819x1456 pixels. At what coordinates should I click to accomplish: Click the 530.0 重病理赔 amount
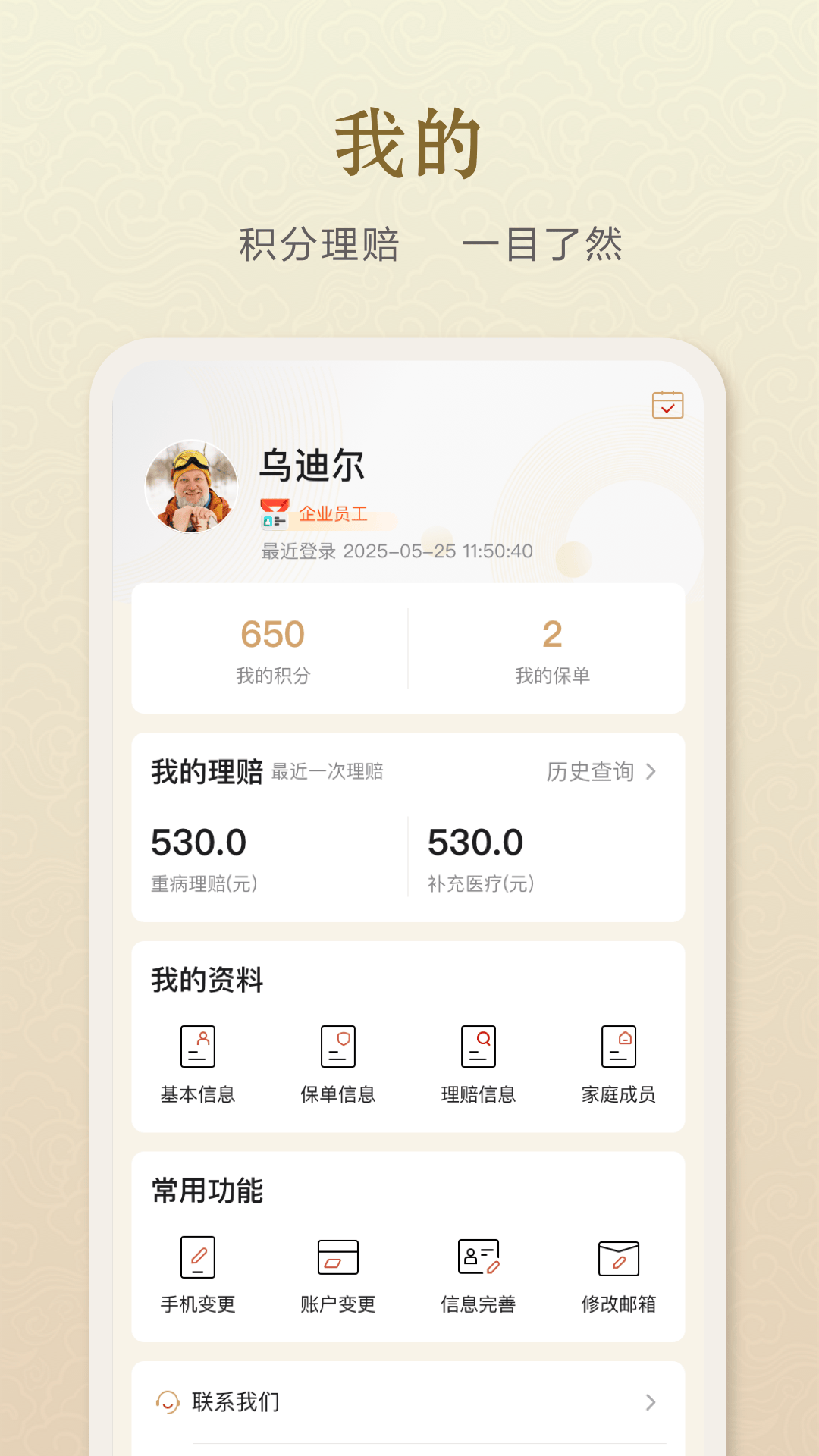point(199,842)
